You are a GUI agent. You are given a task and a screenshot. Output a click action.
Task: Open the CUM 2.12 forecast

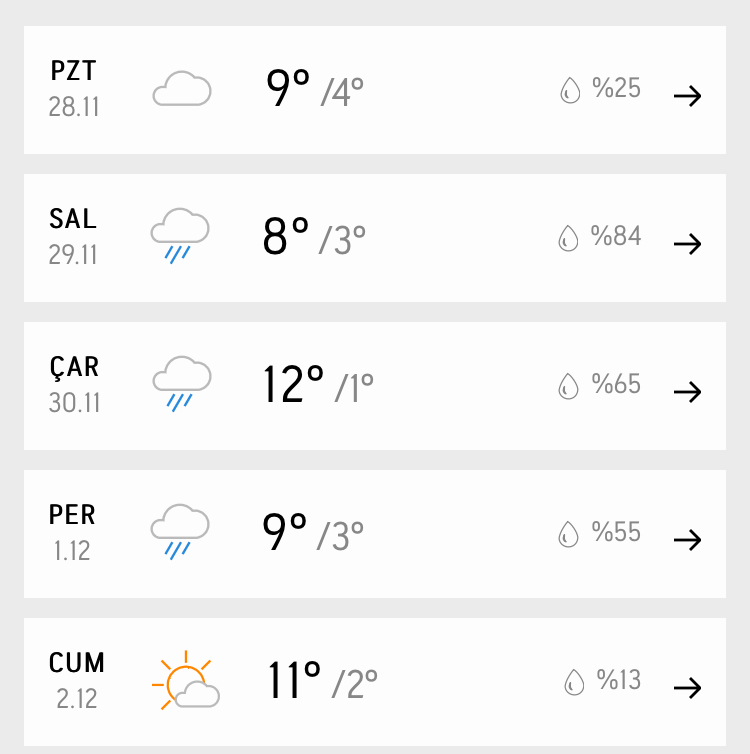687,688
